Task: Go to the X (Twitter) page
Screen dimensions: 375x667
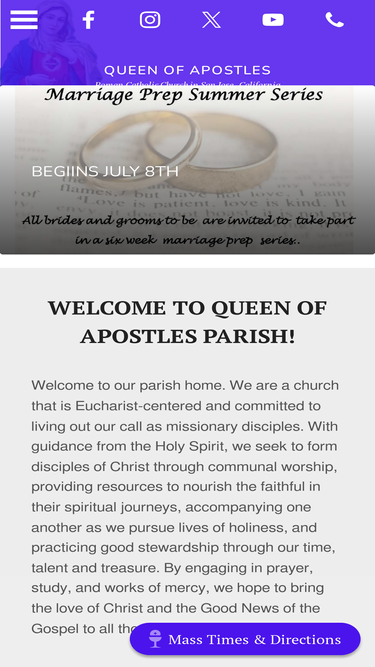Action: click(211, 20)
